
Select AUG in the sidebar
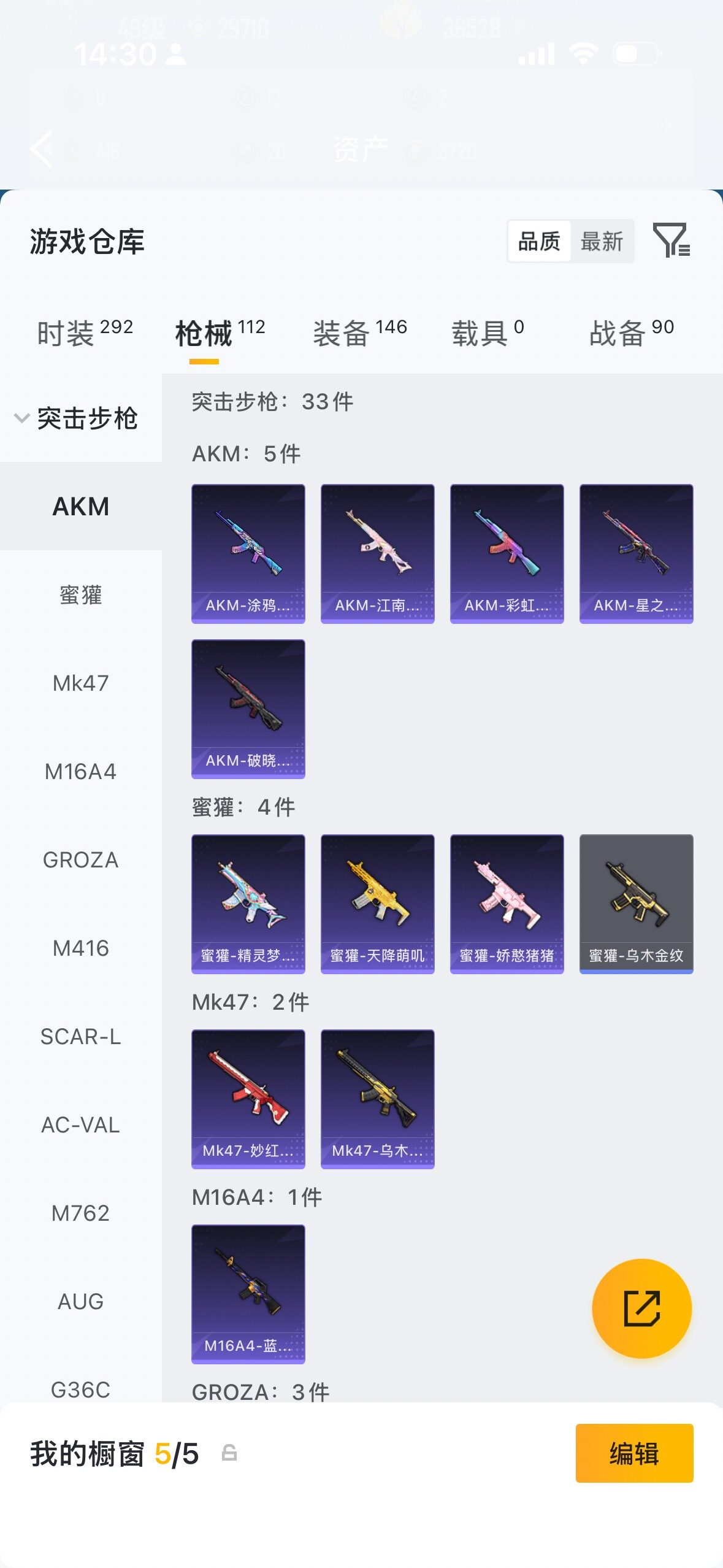pyautogui.click(x=81, y=1301)
